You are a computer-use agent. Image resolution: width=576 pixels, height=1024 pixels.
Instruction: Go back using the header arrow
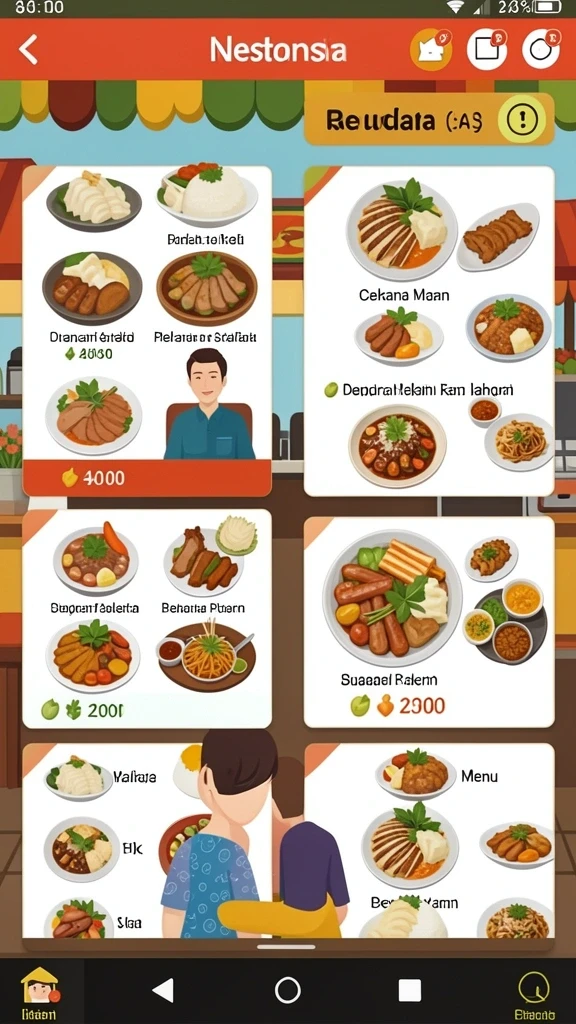point(28,50)
